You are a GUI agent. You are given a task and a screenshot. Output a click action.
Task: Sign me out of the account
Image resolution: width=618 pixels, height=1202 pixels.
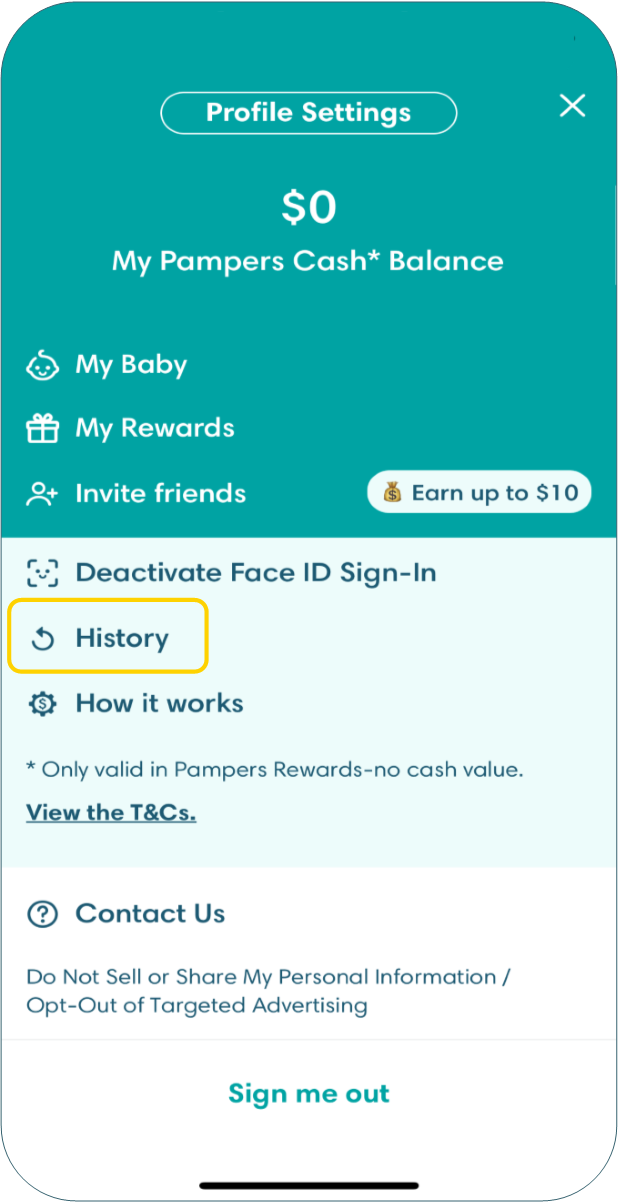click(309, 1093)
